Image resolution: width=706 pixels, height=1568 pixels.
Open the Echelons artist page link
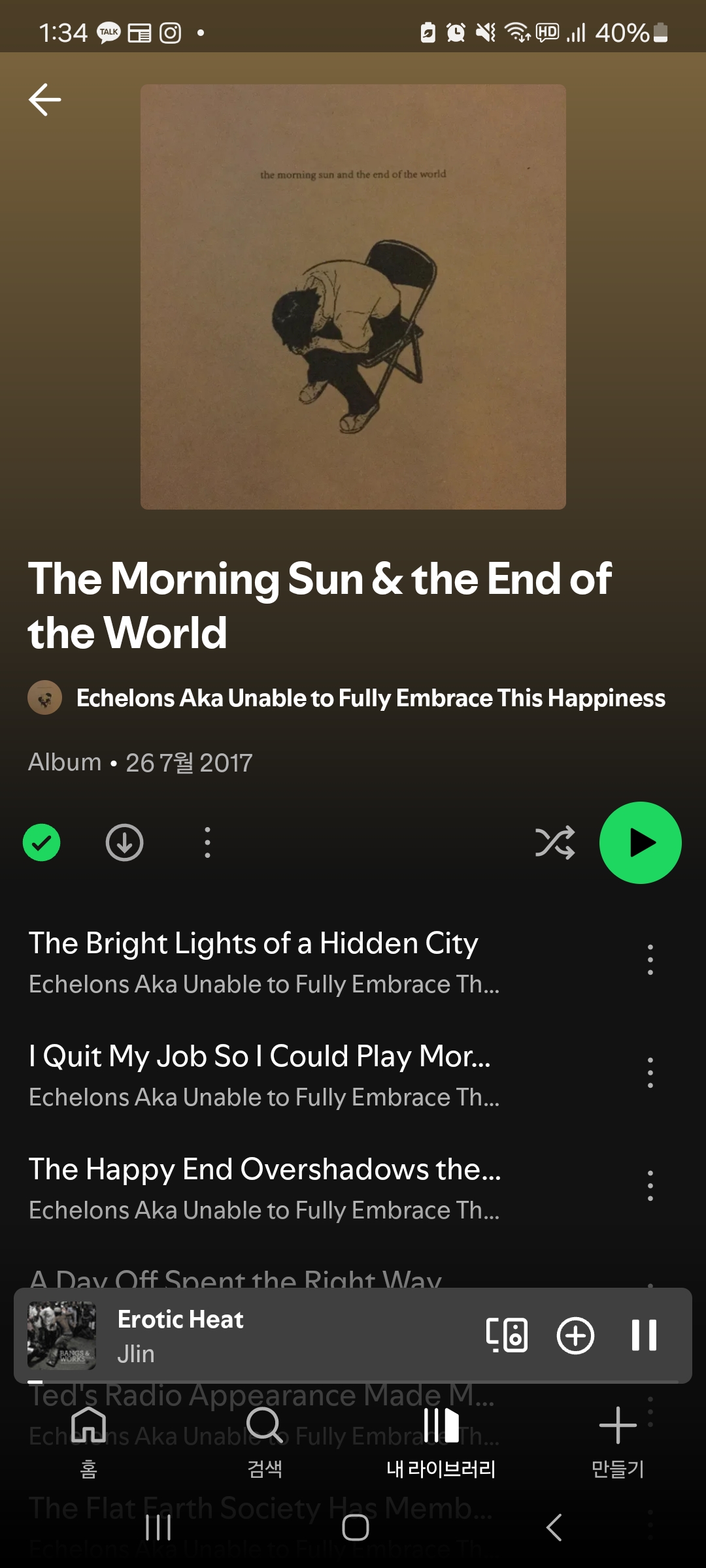371,698
